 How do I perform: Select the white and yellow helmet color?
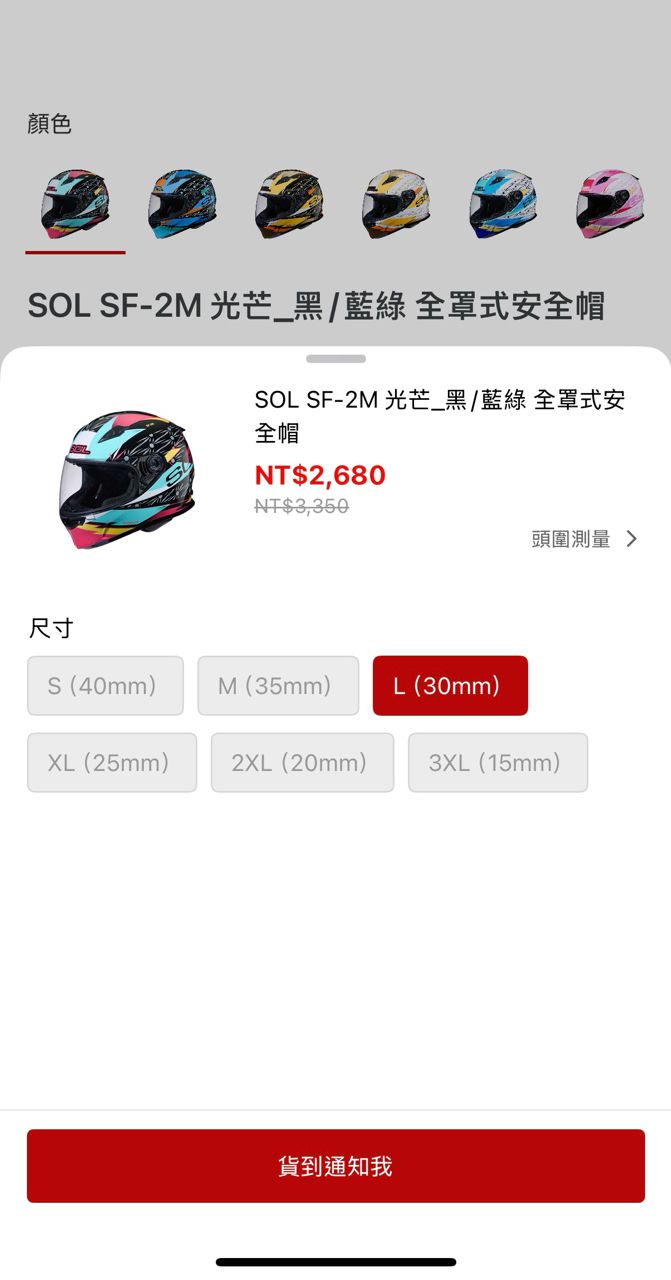(x=396, y=204)
